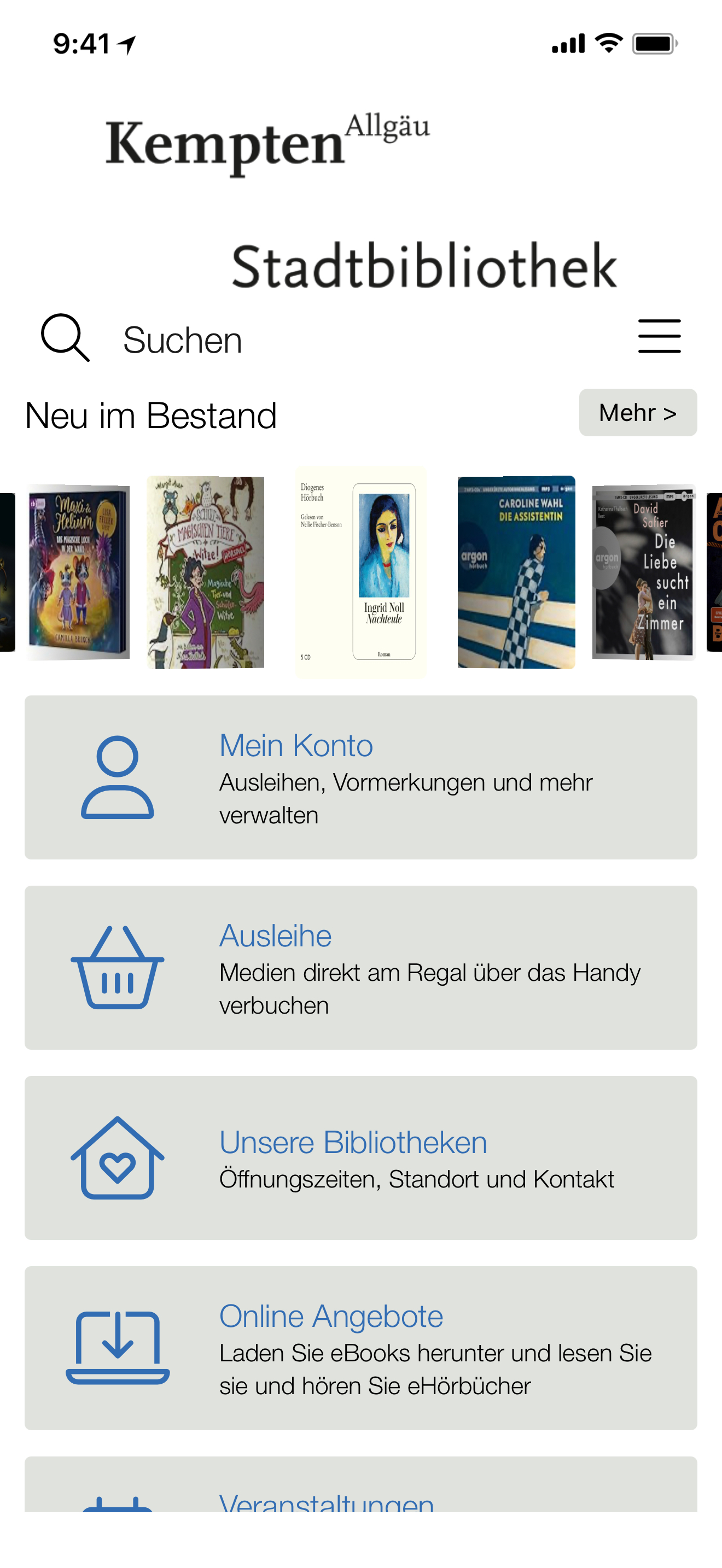Screen dimensions: 722x1568
Task: Open Mein Konto account card
Action: point(361,777)
